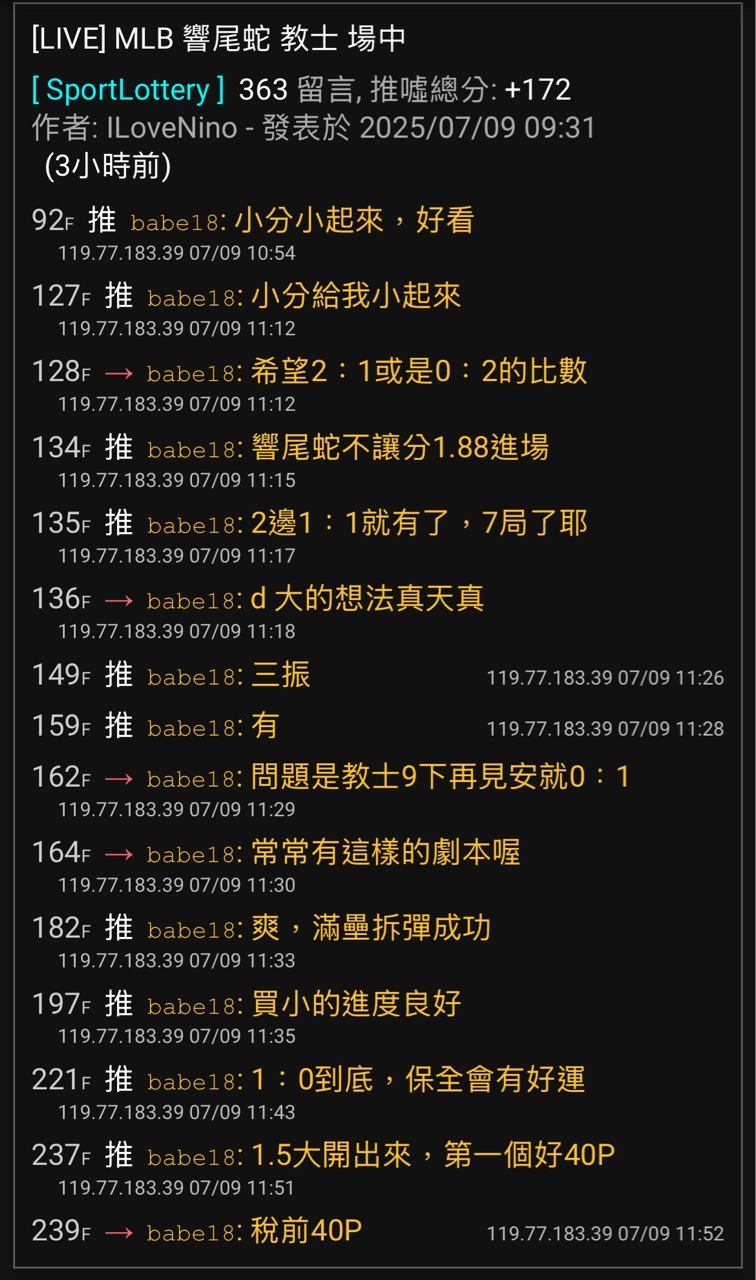Open the MLB 響尾蛇 教士 thread header
The height and width of the screenshot is (1280, 756).
pyautogui.click(x=219, y=39)
